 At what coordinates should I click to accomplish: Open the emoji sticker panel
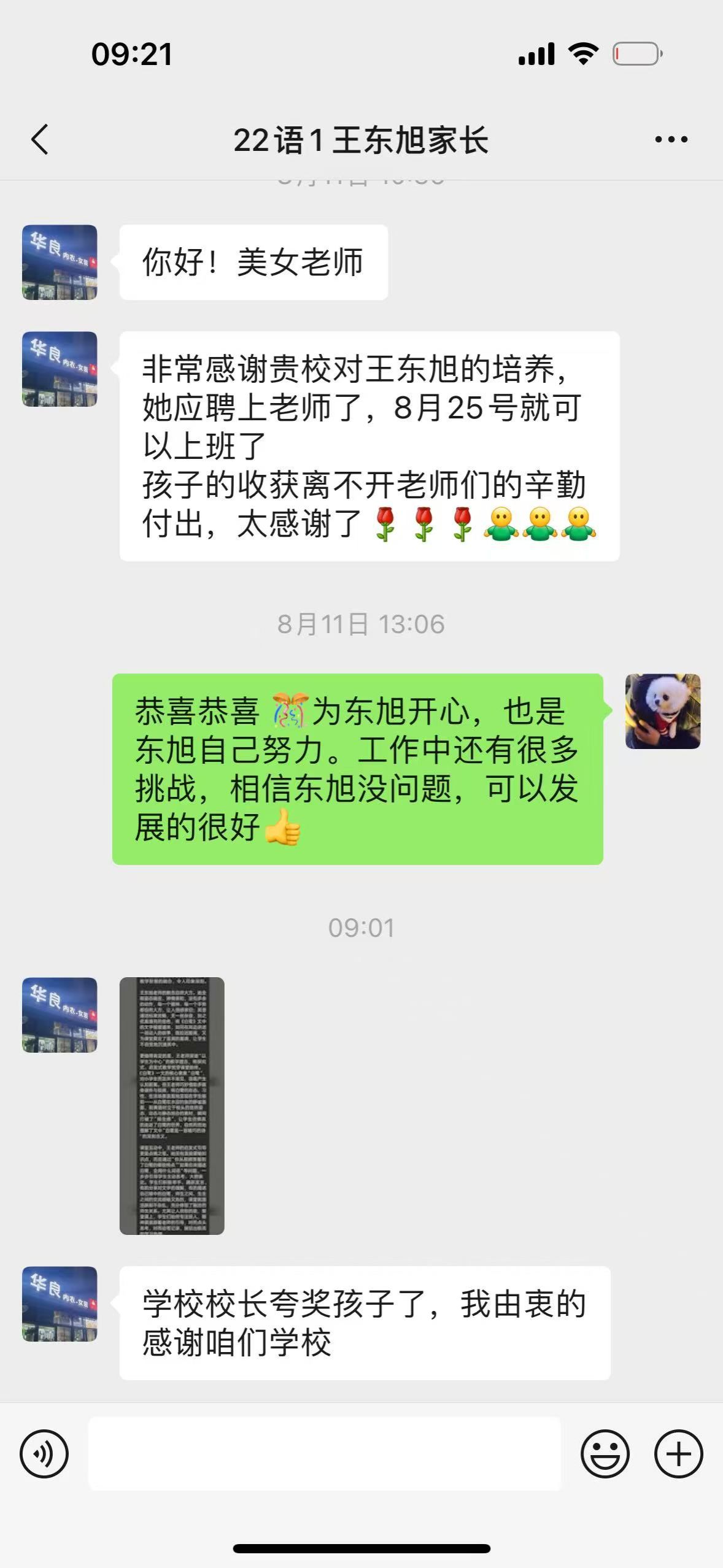pos(605,1453)
